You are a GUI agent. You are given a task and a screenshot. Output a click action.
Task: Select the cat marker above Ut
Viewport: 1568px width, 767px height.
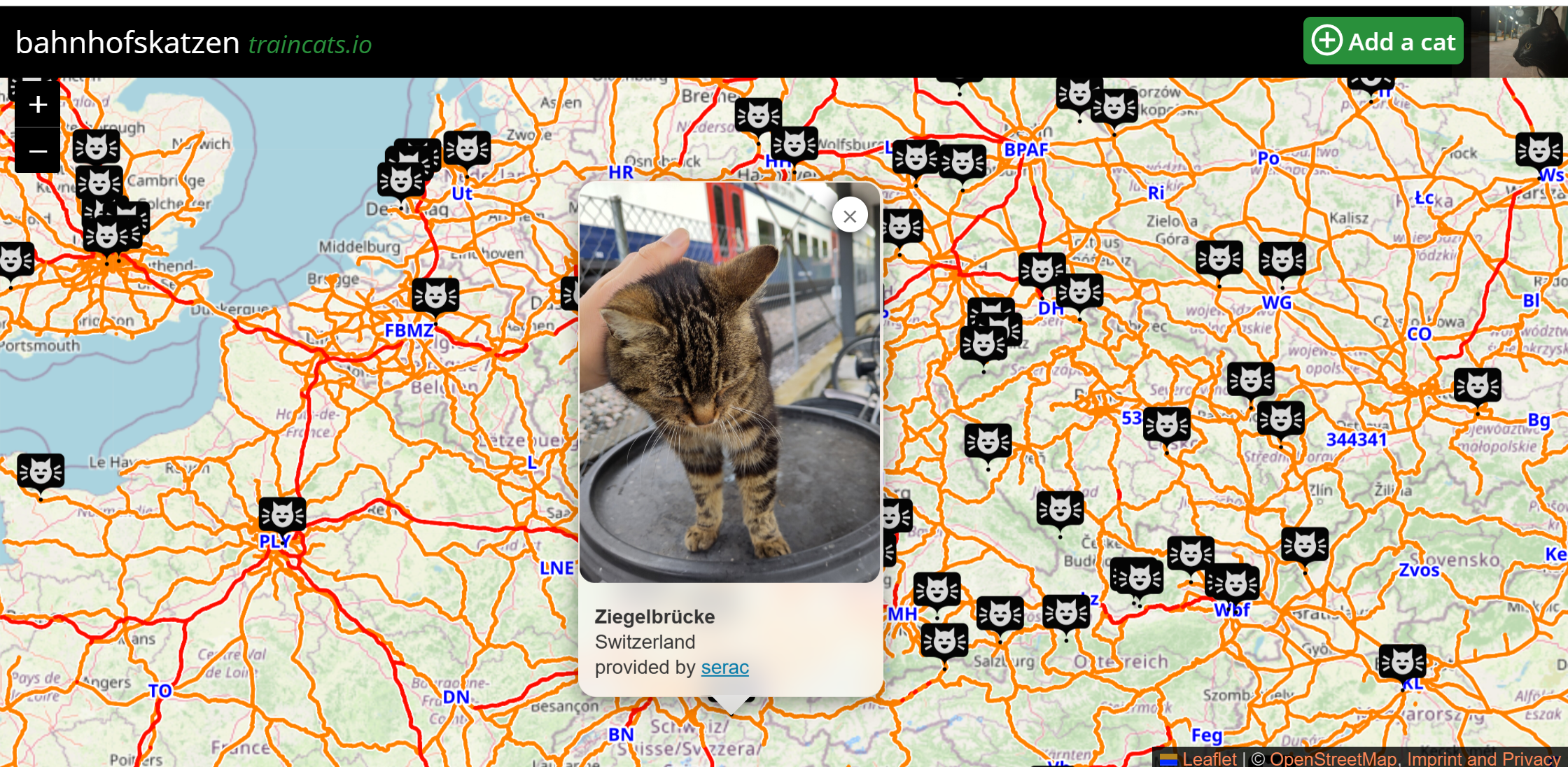pos(467,148)
